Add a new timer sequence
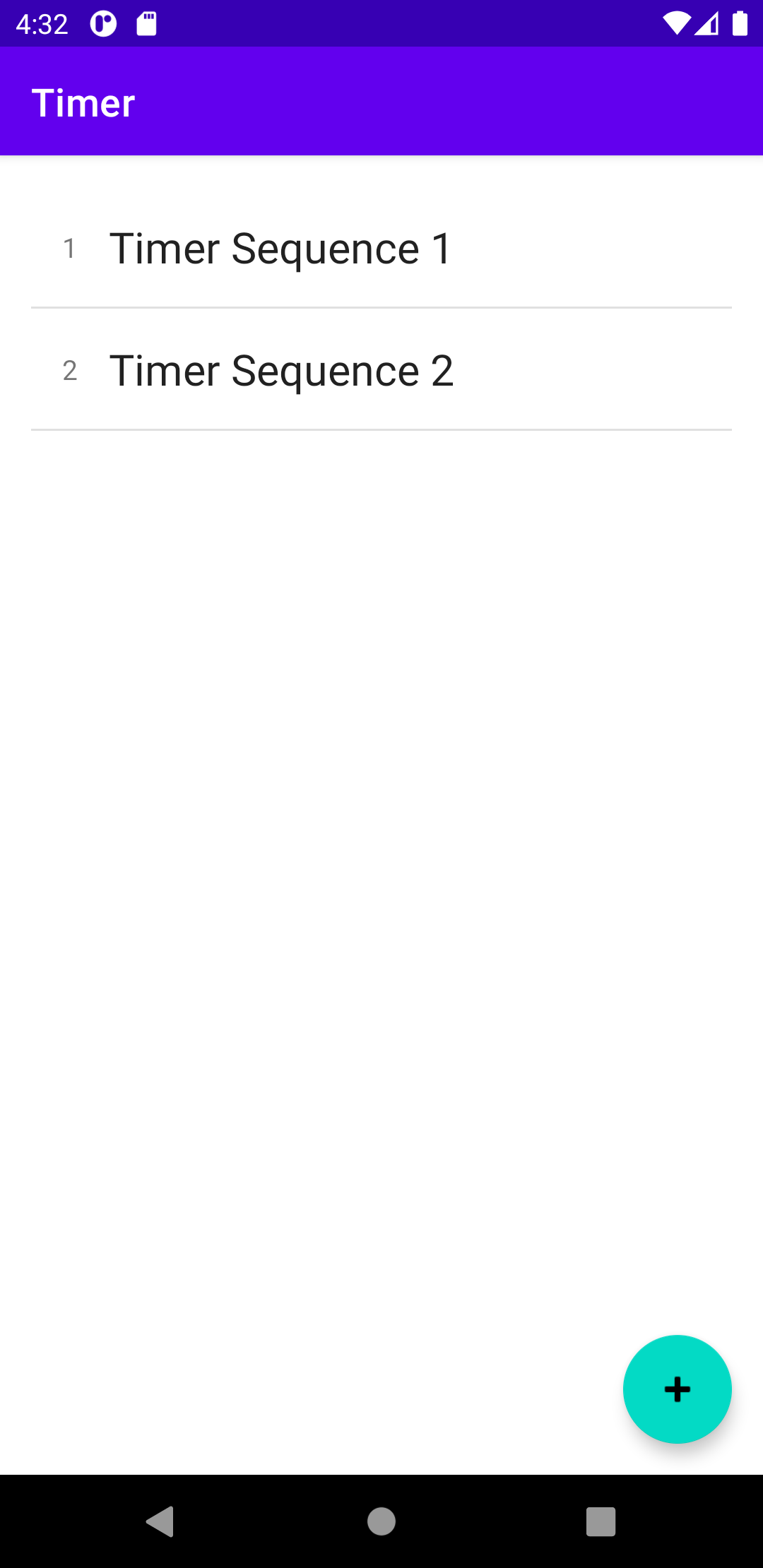The image size is (763, 1568). (x=677, y=1389)
